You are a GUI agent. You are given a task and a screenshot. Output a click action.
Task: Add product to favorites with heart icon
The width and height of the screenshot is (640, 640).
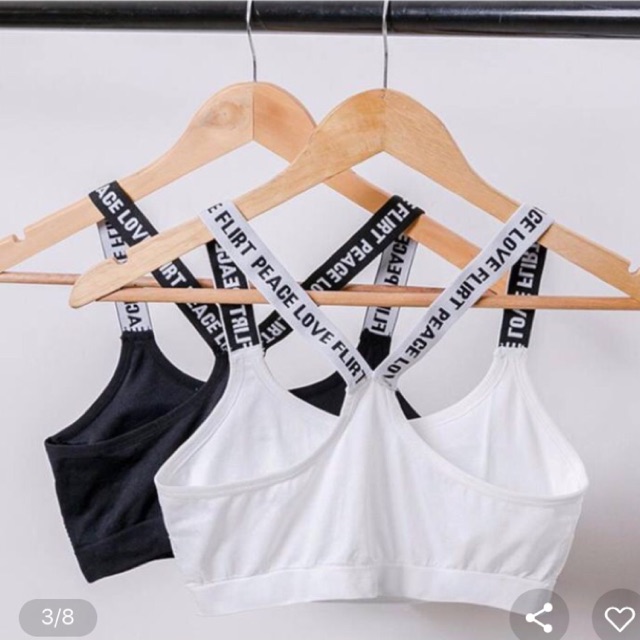click(x=619, y=617)
